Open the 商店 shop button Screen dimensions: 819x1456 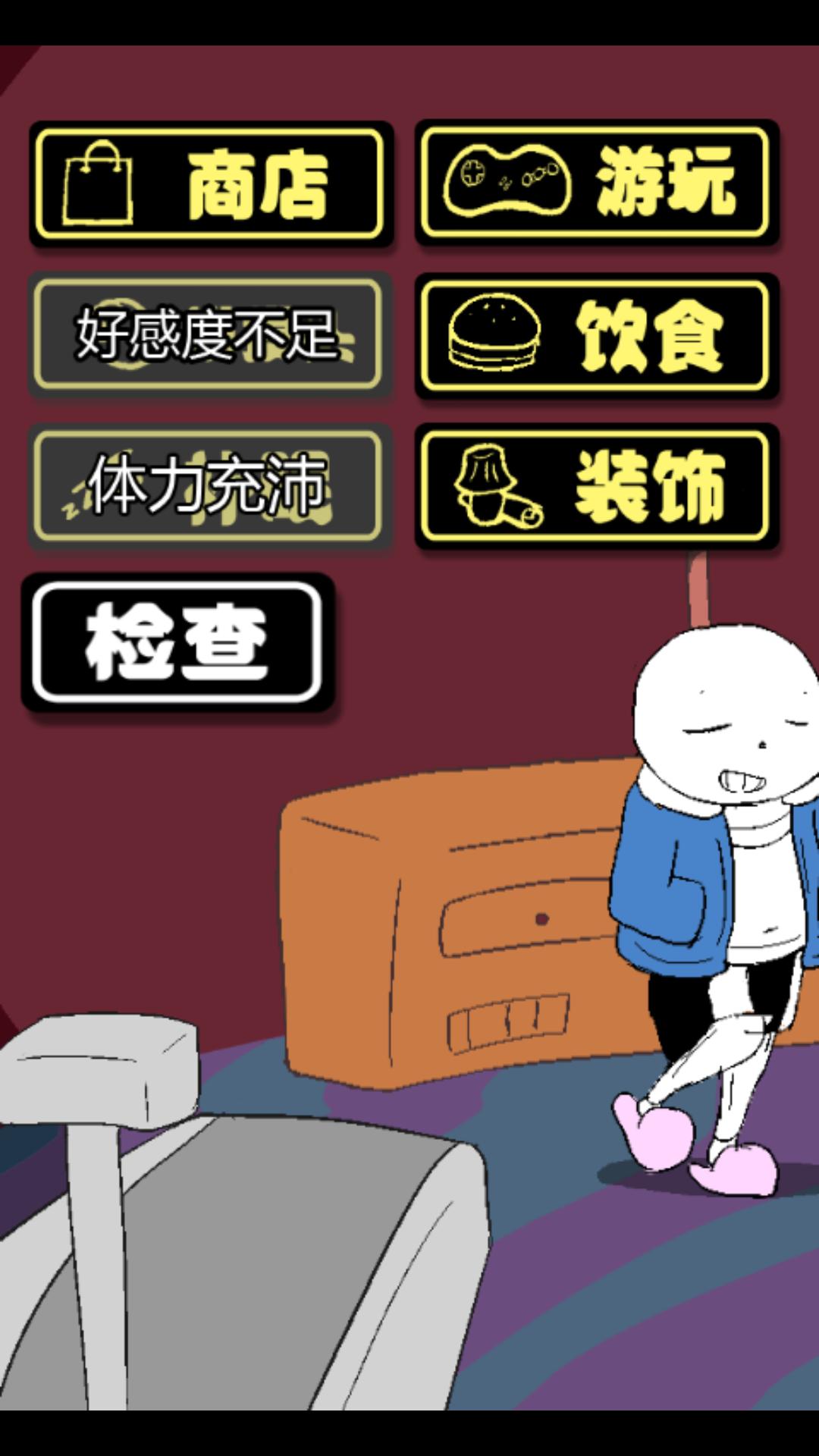pos(210,184)
